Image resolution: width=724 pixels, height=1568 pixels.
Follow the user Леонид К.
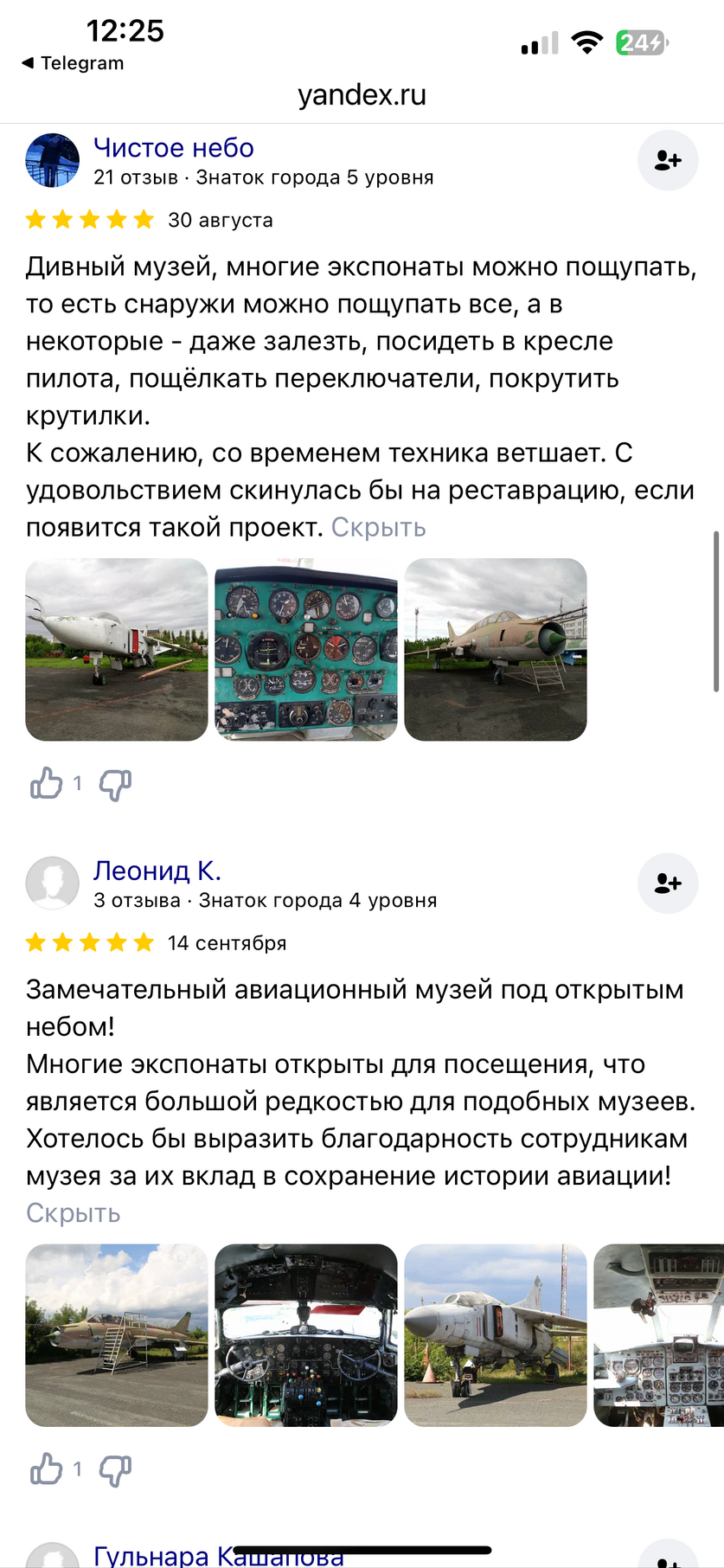pyautogui.click(x=667, y=883)
